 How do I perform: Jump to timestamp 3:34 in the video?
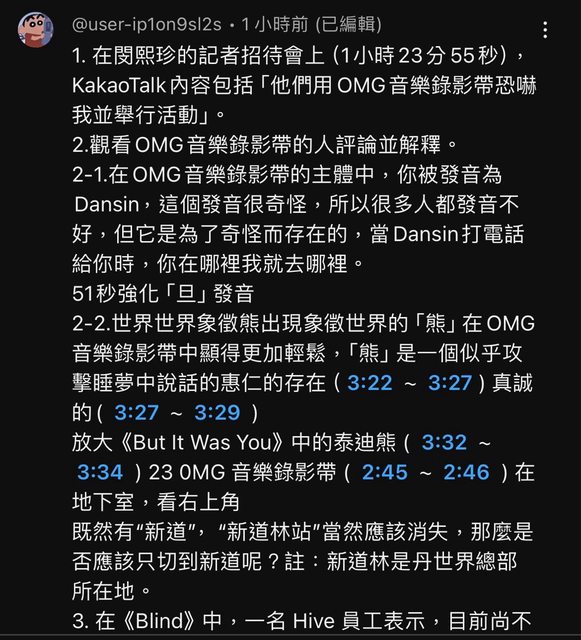pos(100,473)
